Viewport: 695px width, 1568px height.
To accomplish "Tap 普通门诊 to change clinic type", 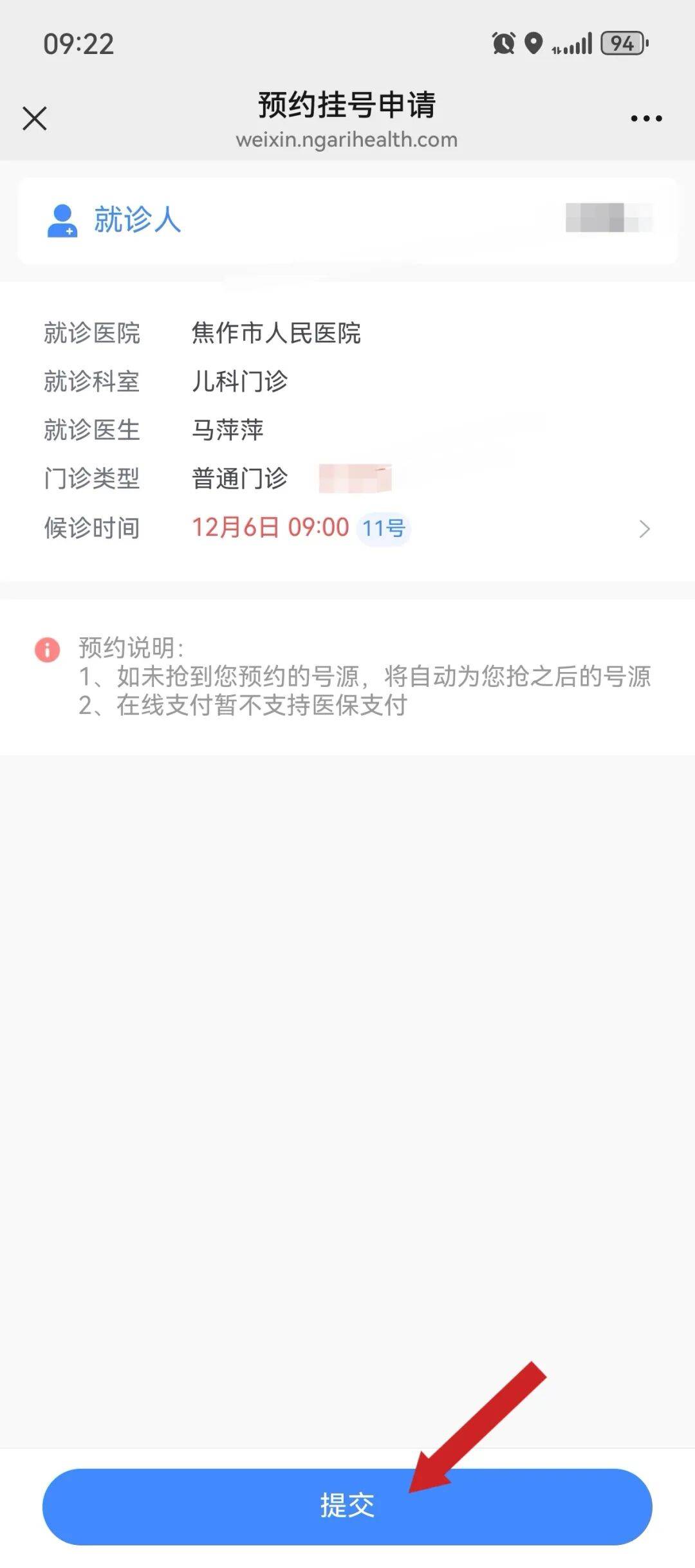I will 239,479.
